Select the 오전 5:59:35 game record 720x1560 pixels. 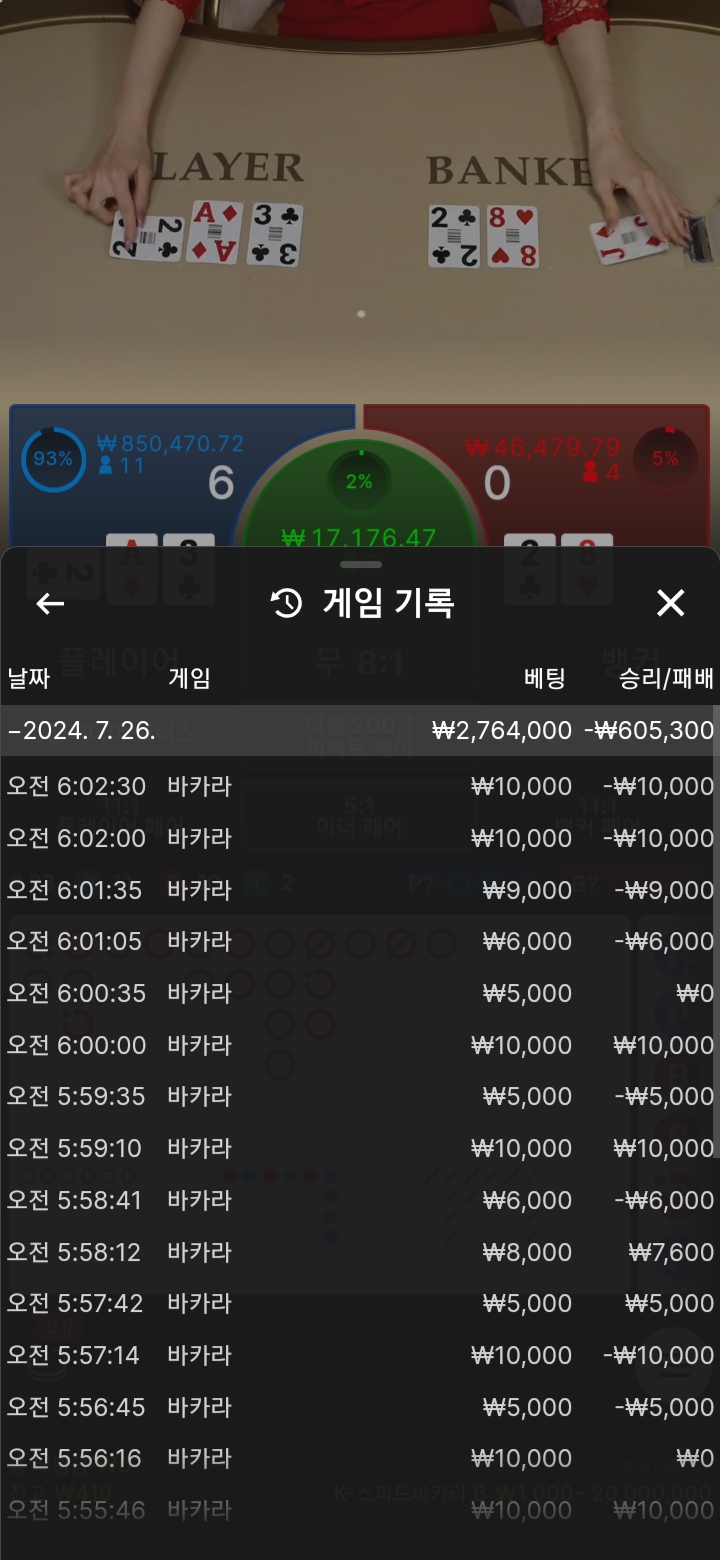[360, 1097]
